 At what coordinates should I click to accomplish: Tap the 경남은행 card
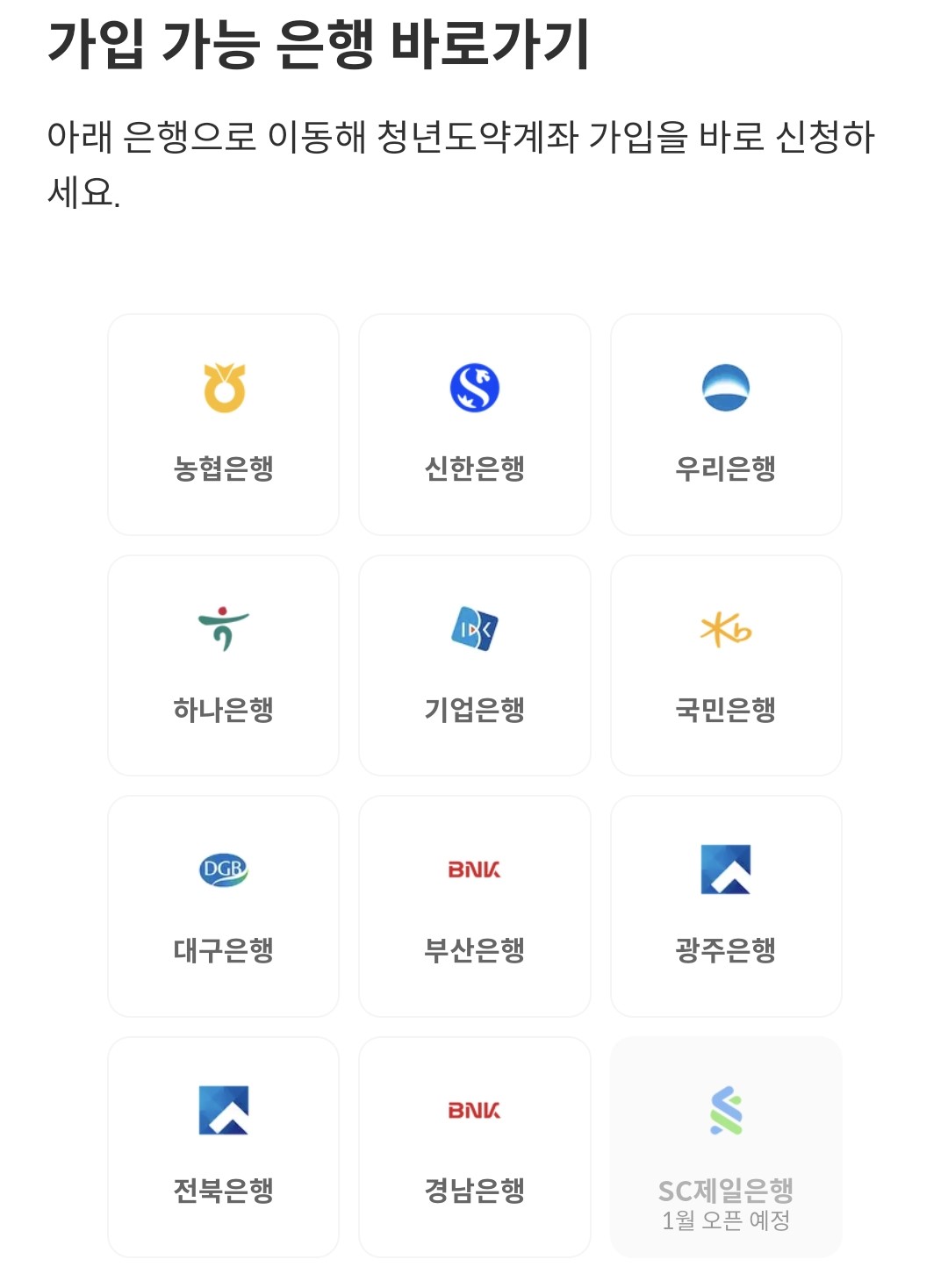tap(475, 1147)
